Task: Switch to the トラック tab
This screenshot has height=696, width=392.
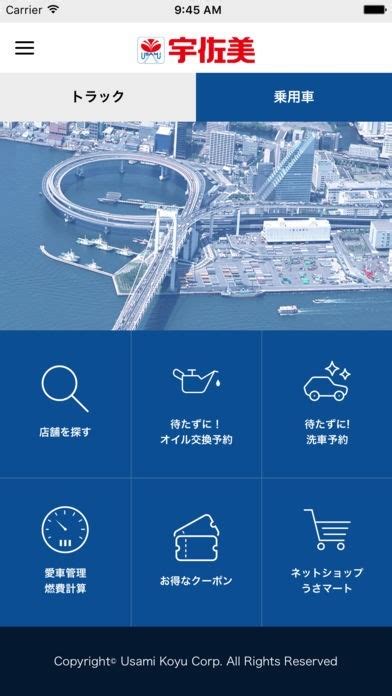Action: (x=98, y=97)
